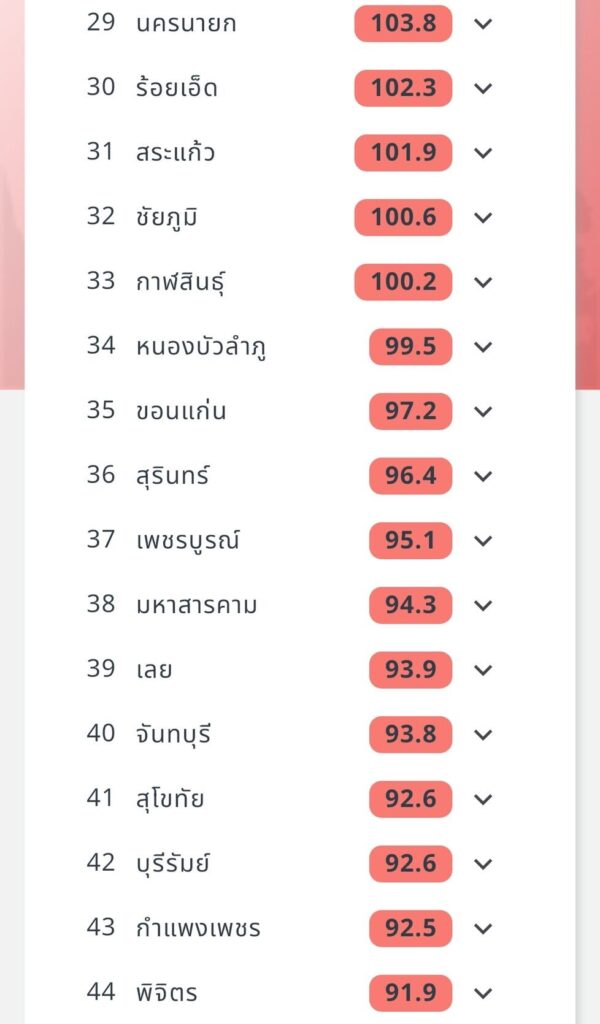This screenshot has height=1024, width=600.
Task: Expand the นครนายก row chevron
Action: pyautogui.click(x=483, y=24)
